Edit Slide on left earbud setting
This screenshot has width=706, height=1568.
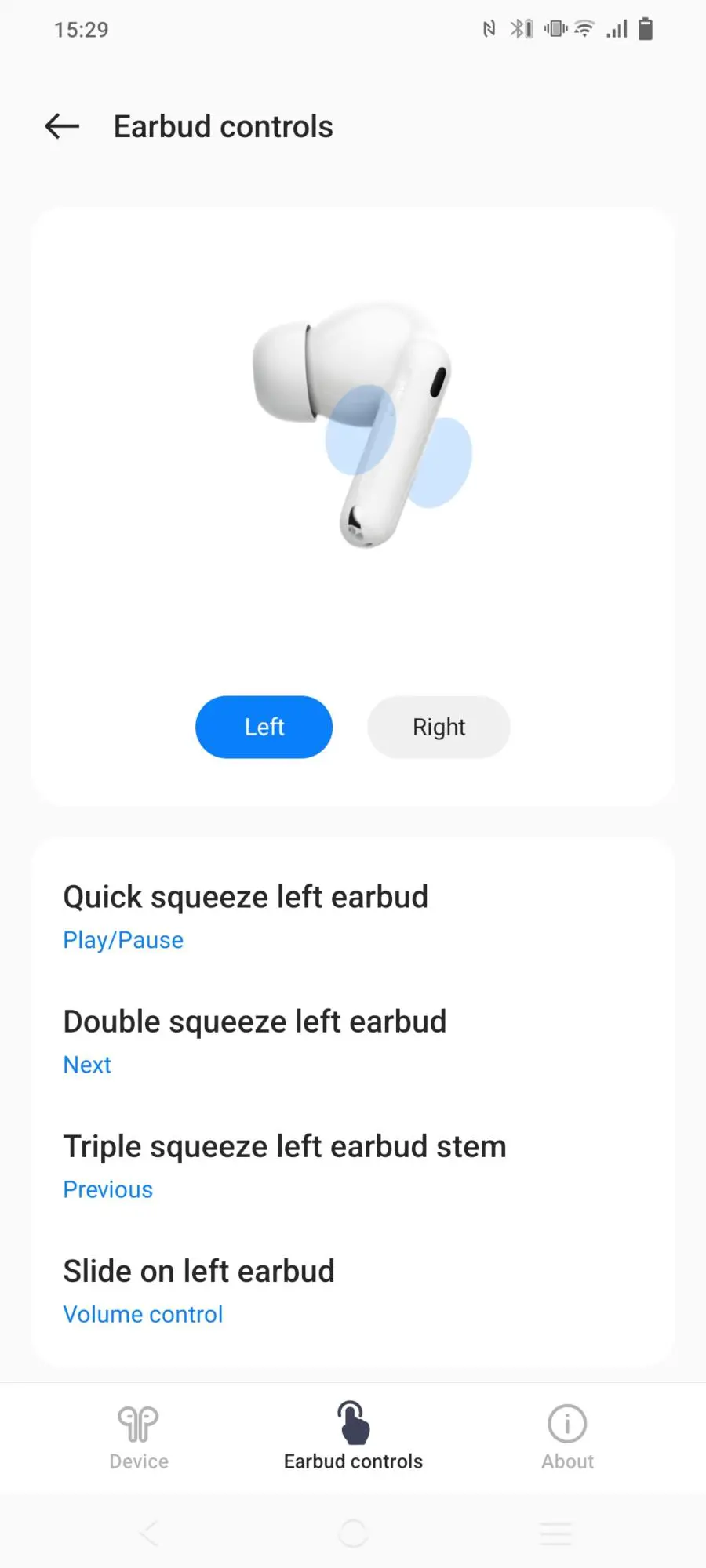click(x=198, y=1290)
